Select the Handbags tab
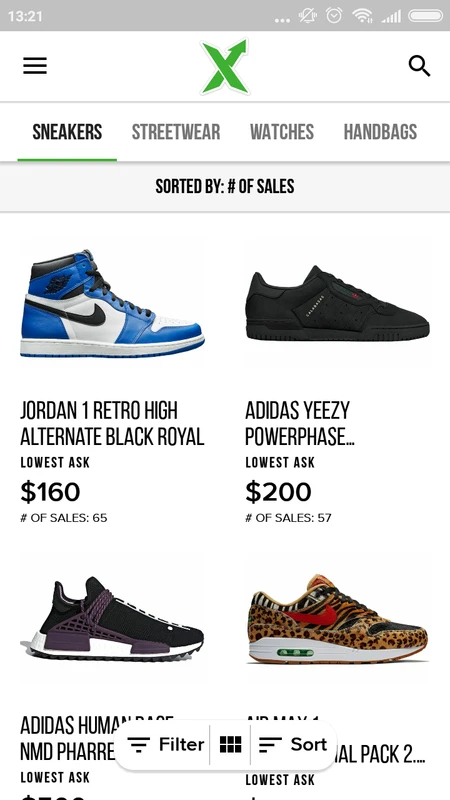Screen dimensions: 450x800 [380, 132]
